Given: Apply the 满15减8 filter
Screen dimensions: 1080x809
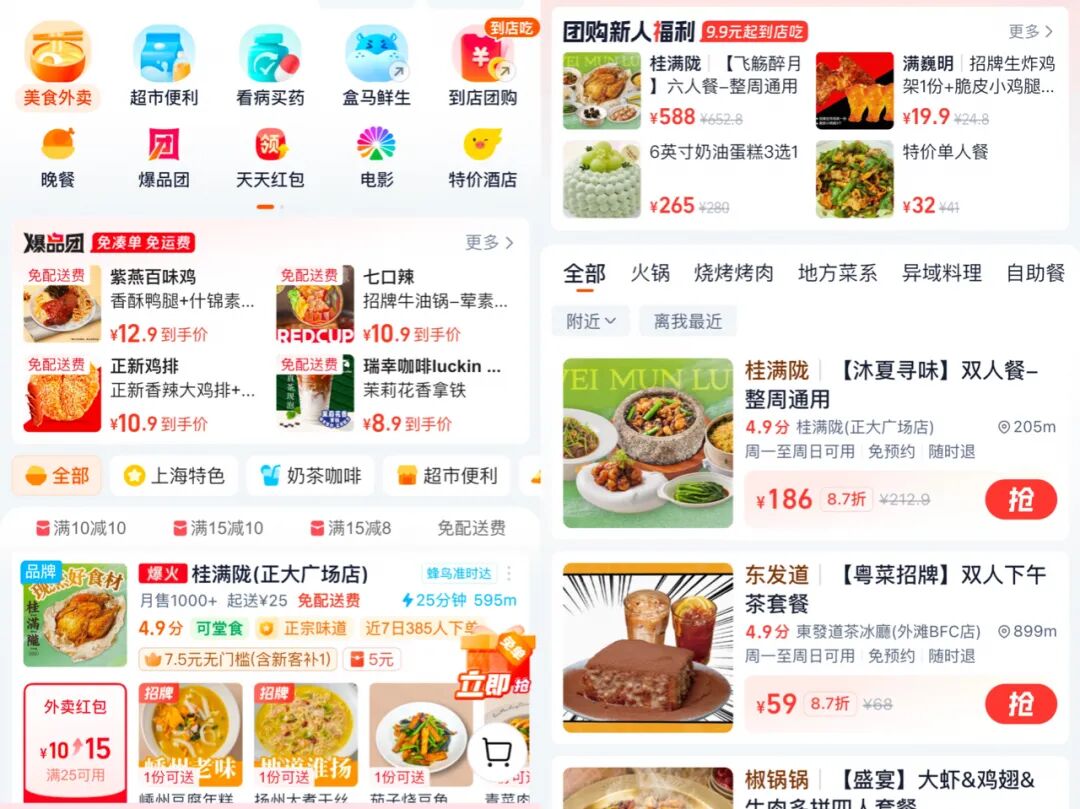Looking at the screenshot, I should [x=350, y=528].
